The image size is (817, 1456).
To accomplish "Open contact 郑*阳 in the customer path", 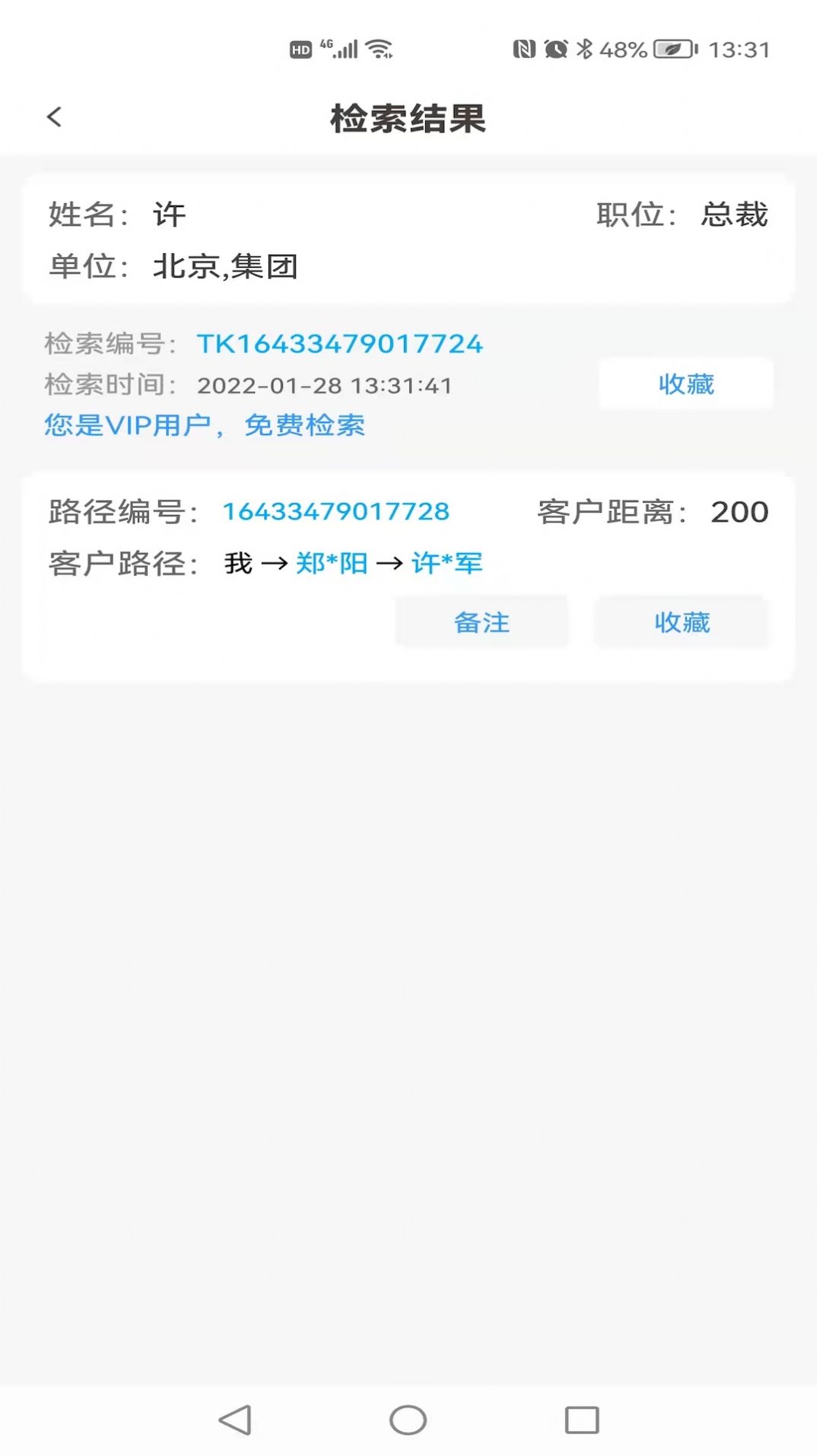I will point(332,564).
